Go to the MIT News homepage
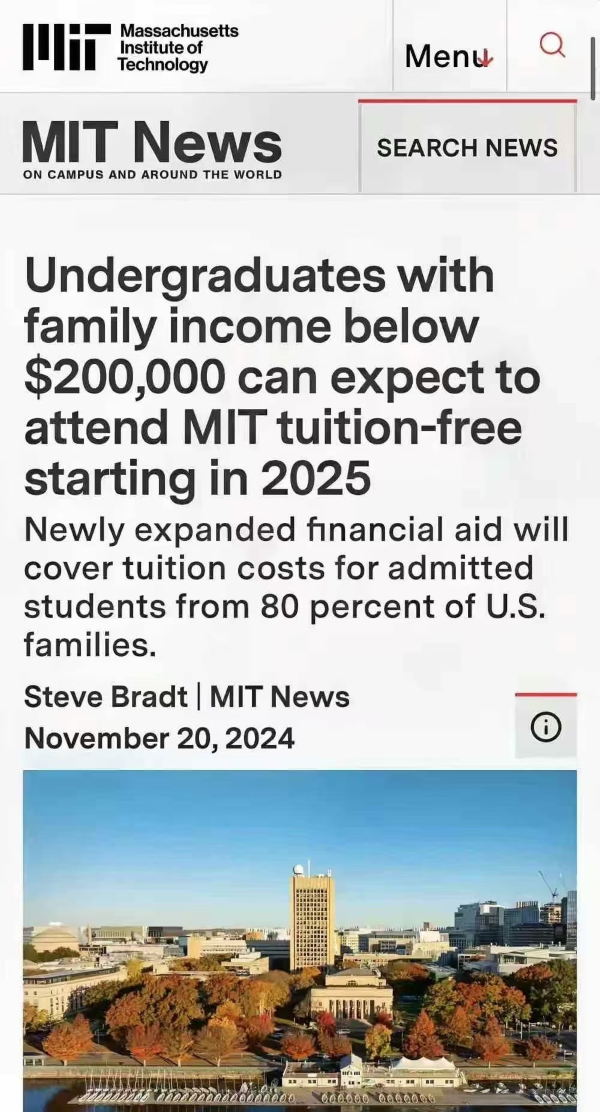Viewport: 600px width, 1112px height. [152, 148]
